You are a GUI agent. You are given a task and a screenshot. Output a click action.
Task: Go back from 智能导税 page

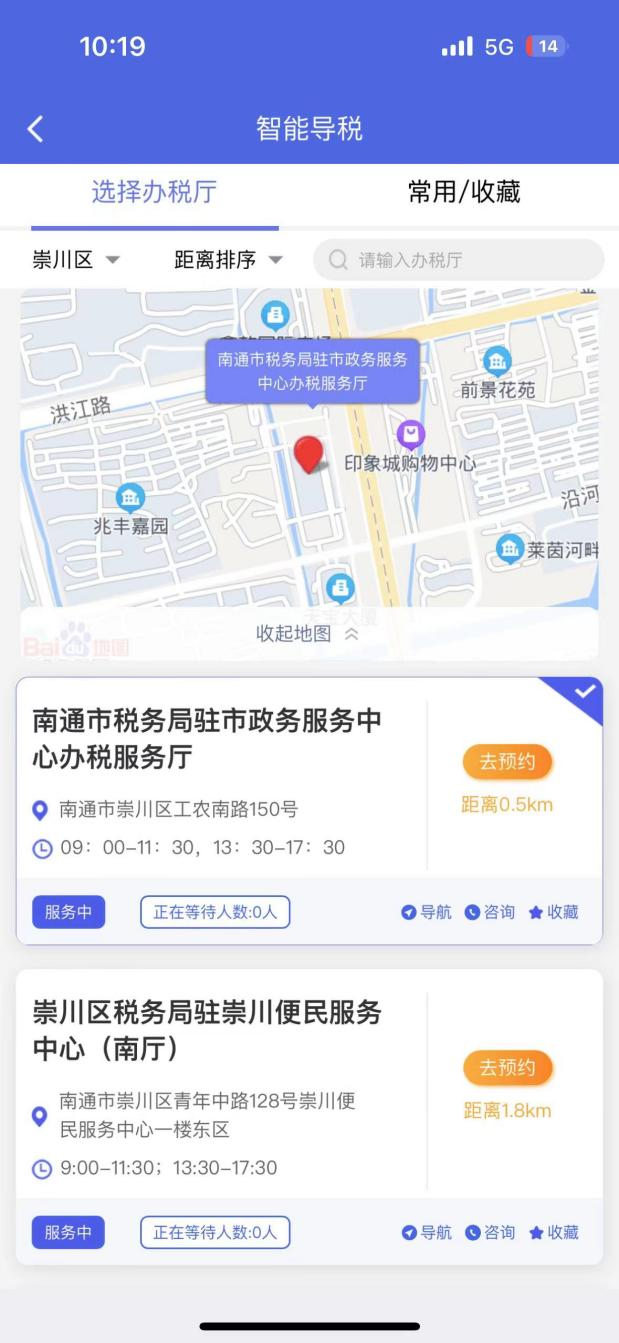pos(36,128)
